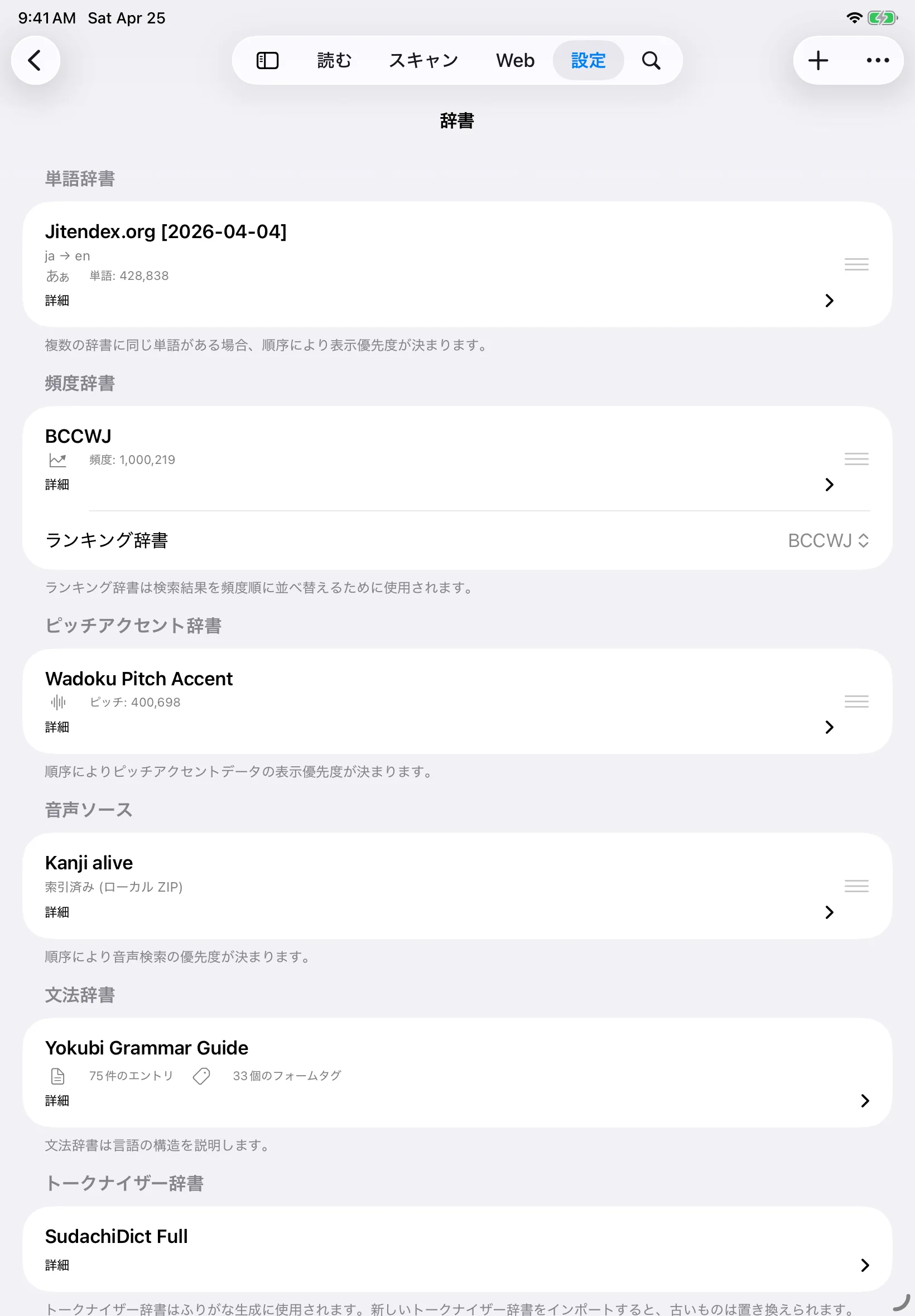This screenshot has width=915, height=1316.
Task: Open details for Jitendex.org dictionary
Action: (x=439, y=300)
